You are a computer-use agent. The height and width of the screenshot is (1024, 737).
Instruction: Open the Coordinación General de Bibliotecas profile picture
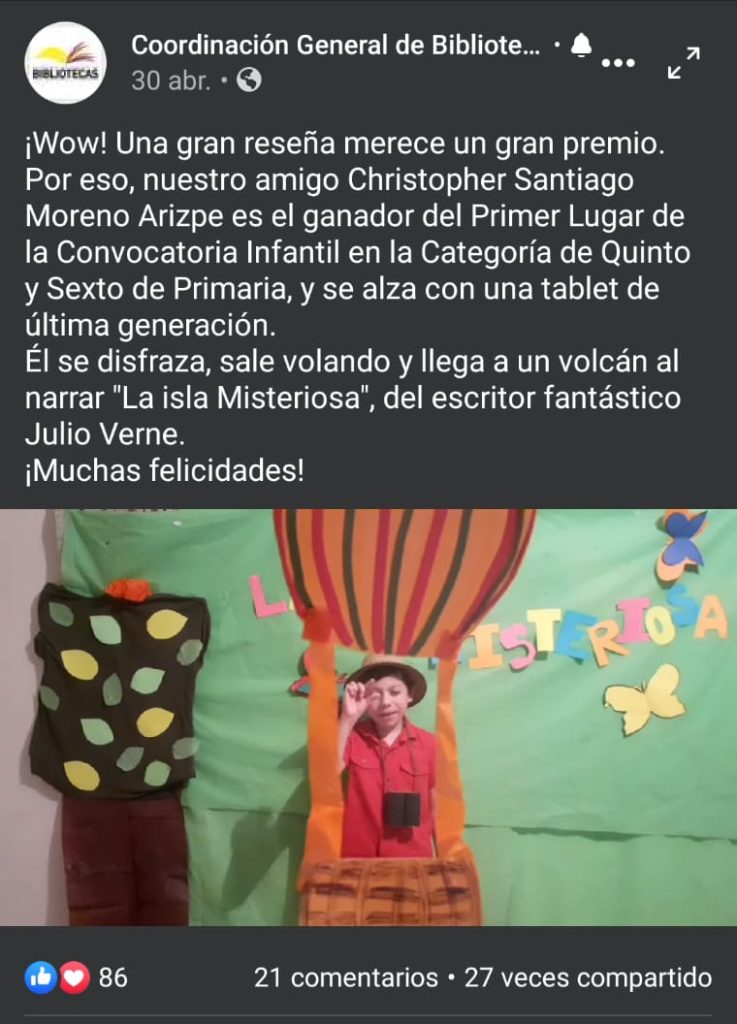(x=66, y=62)
